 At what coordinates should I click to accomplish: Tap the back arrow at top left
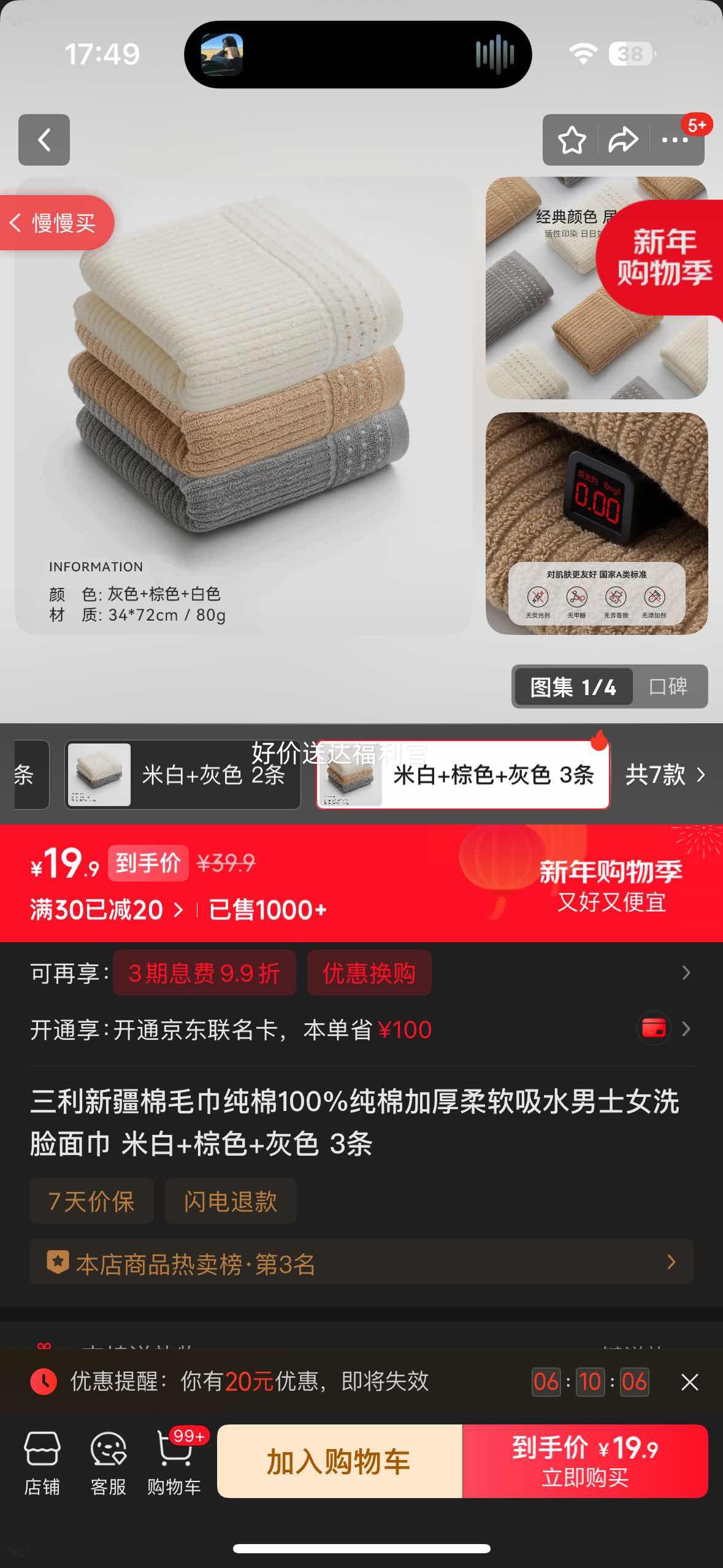(43, 140)
